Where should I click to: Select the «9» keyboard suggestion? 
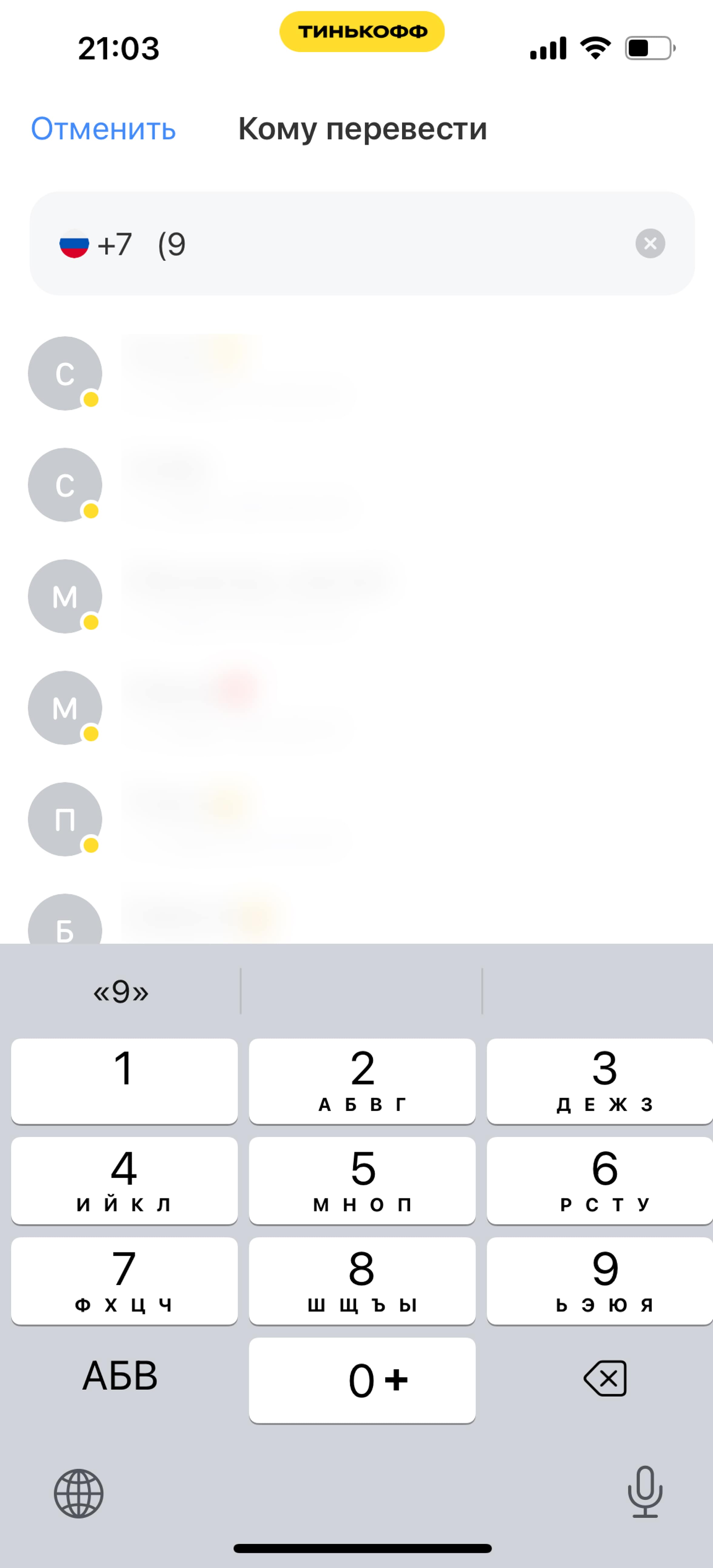click(x=121, y=992)
